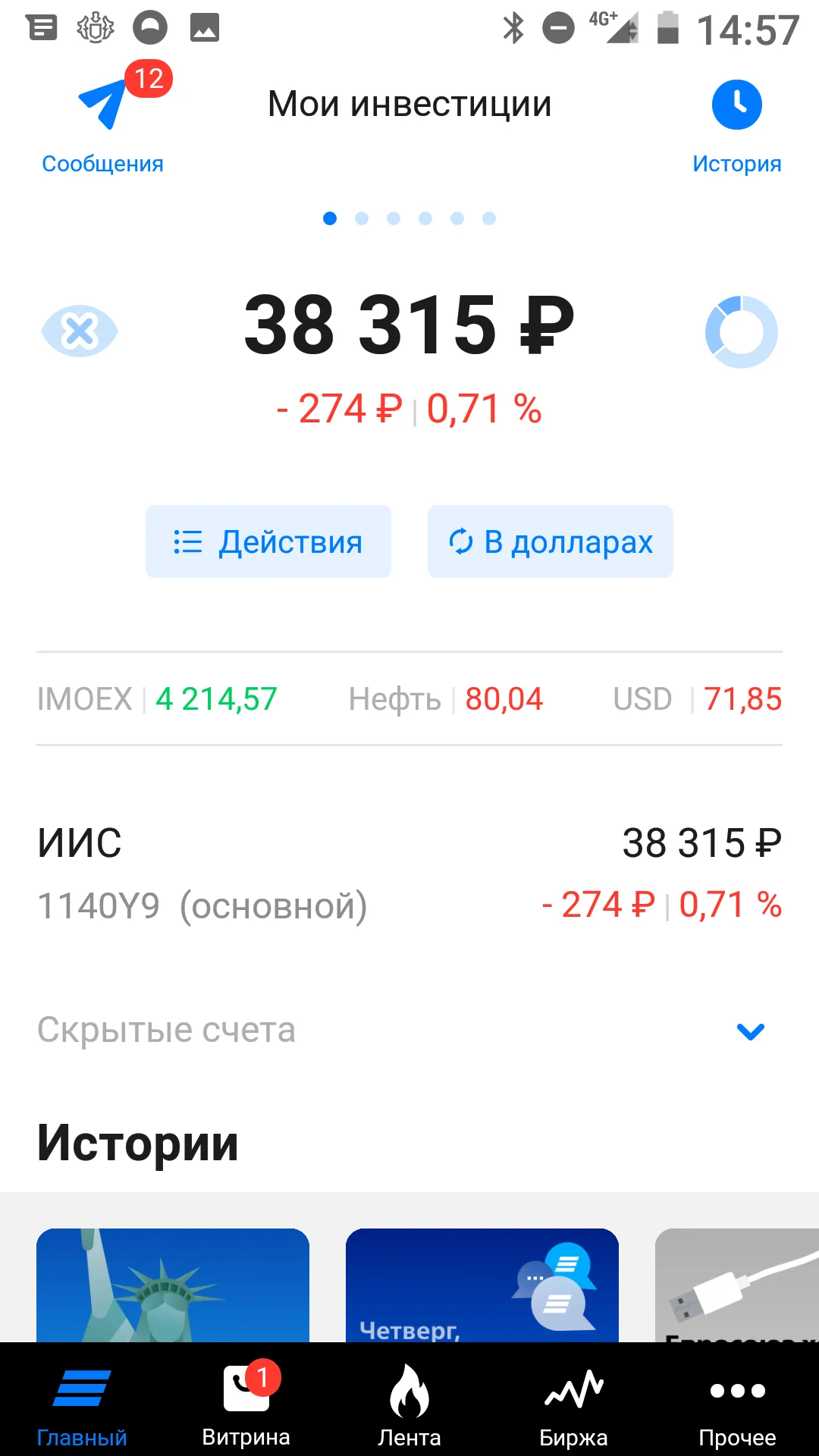Open the USD 71,85 rate
This screenshot has width=819, height=1456.
click(696, 698)
